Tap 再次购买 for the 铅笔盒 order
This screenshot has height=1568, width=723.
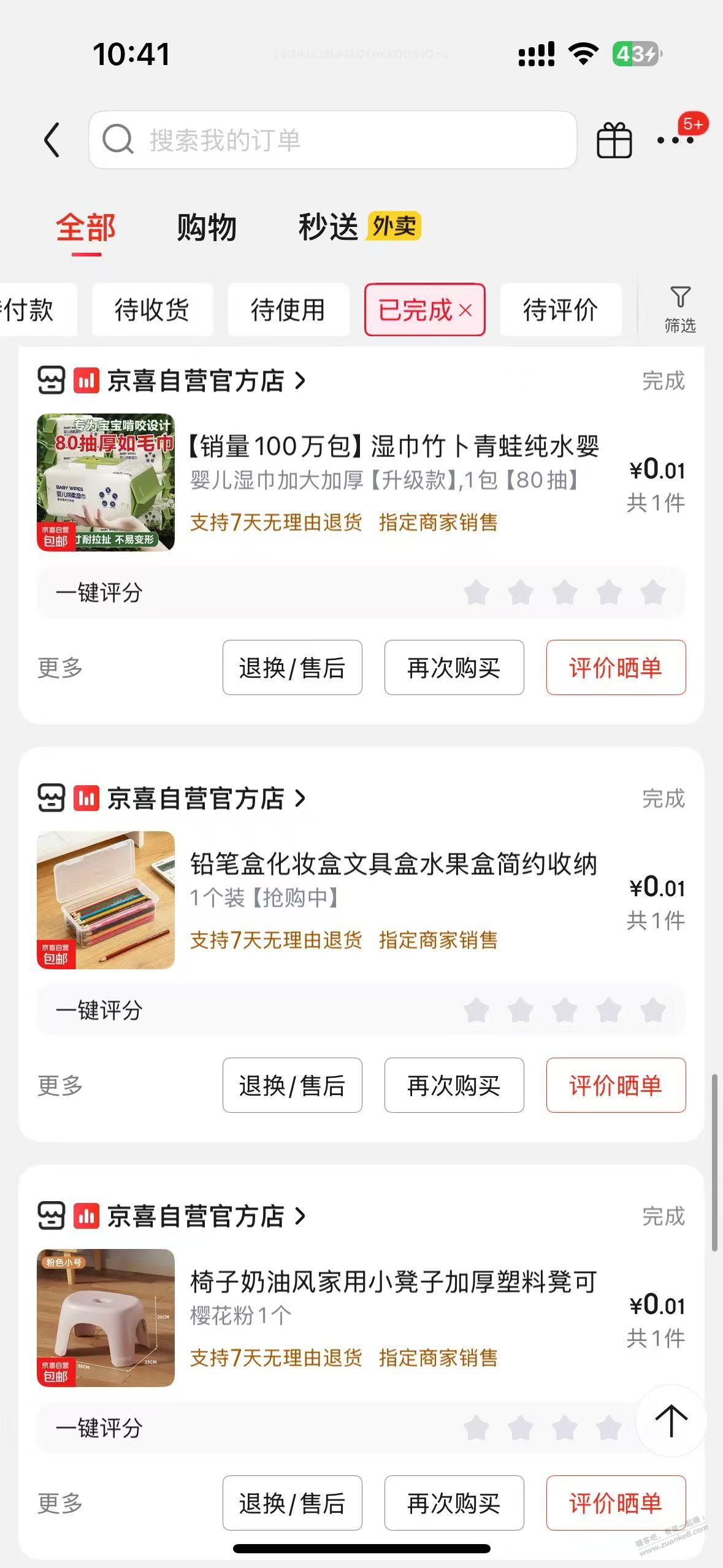(454, 1085)
